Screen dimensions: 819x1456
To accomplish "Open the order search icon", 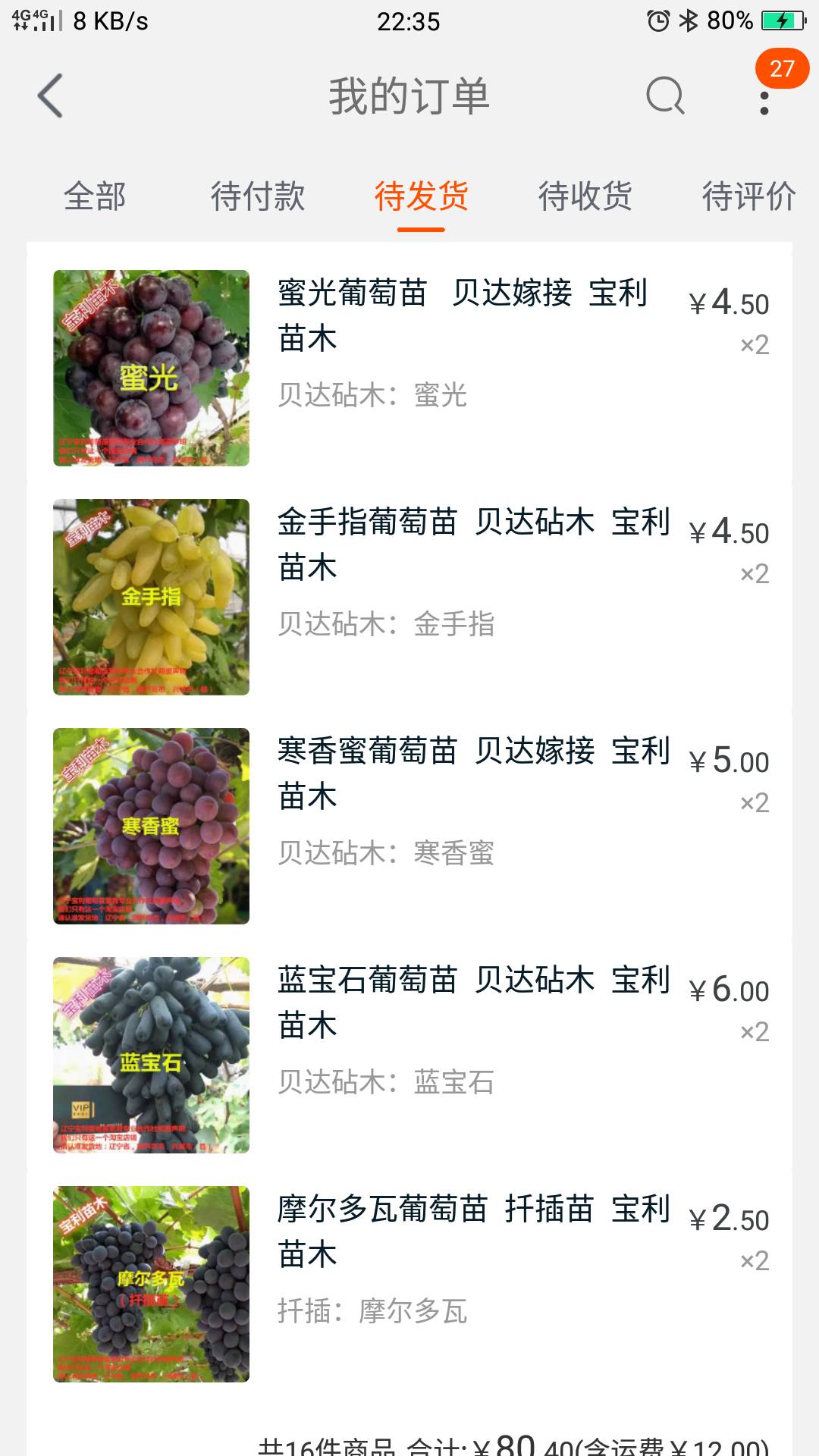I will (665, 96).
